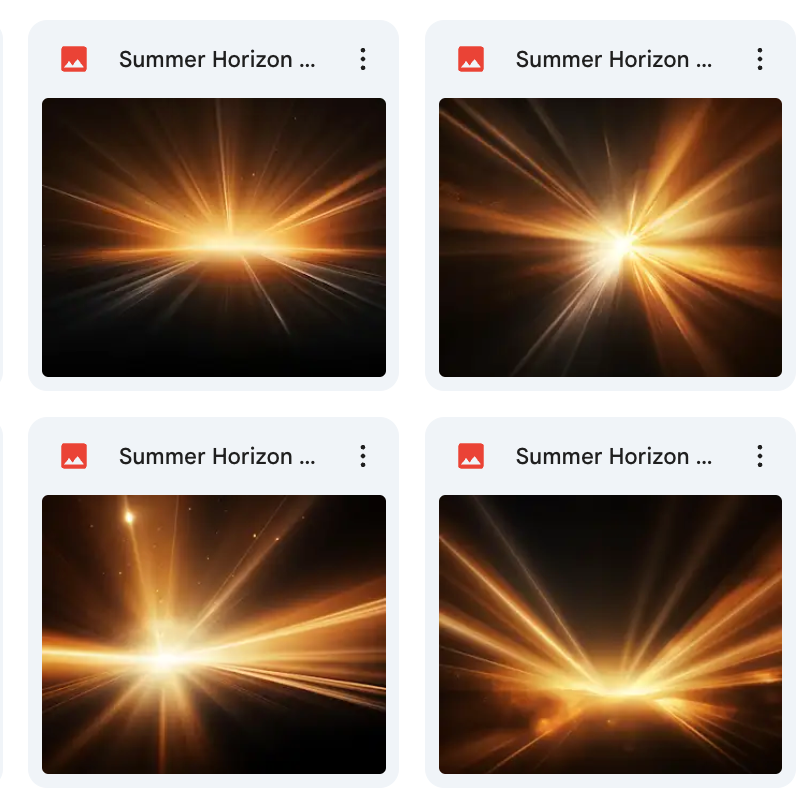Open the V-shaped rays horizon image
The width and height of the screenshot is (808, 794).
point(610,634)
